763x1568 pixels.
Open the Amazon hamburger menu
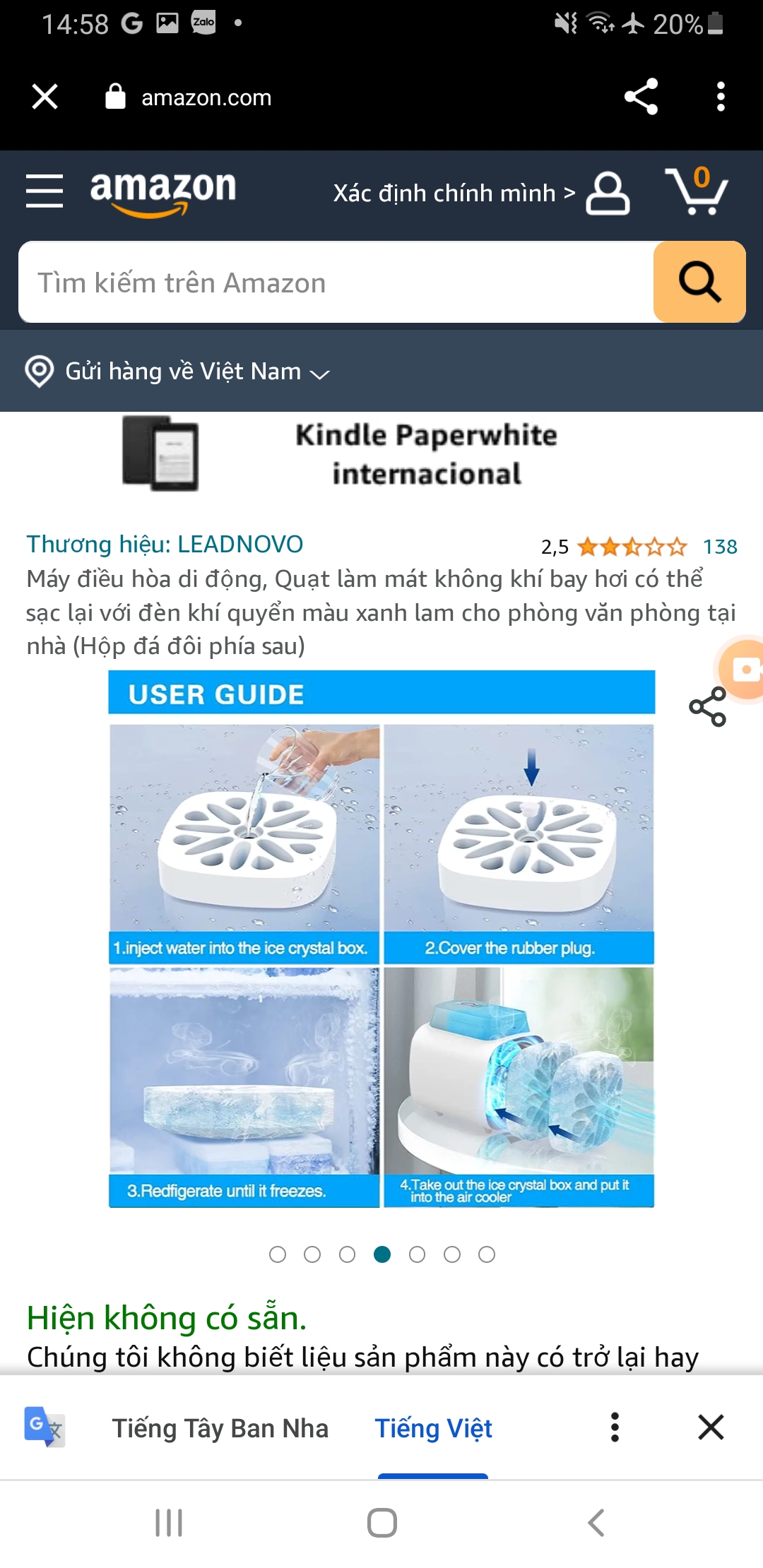click(x=45, y=191)
